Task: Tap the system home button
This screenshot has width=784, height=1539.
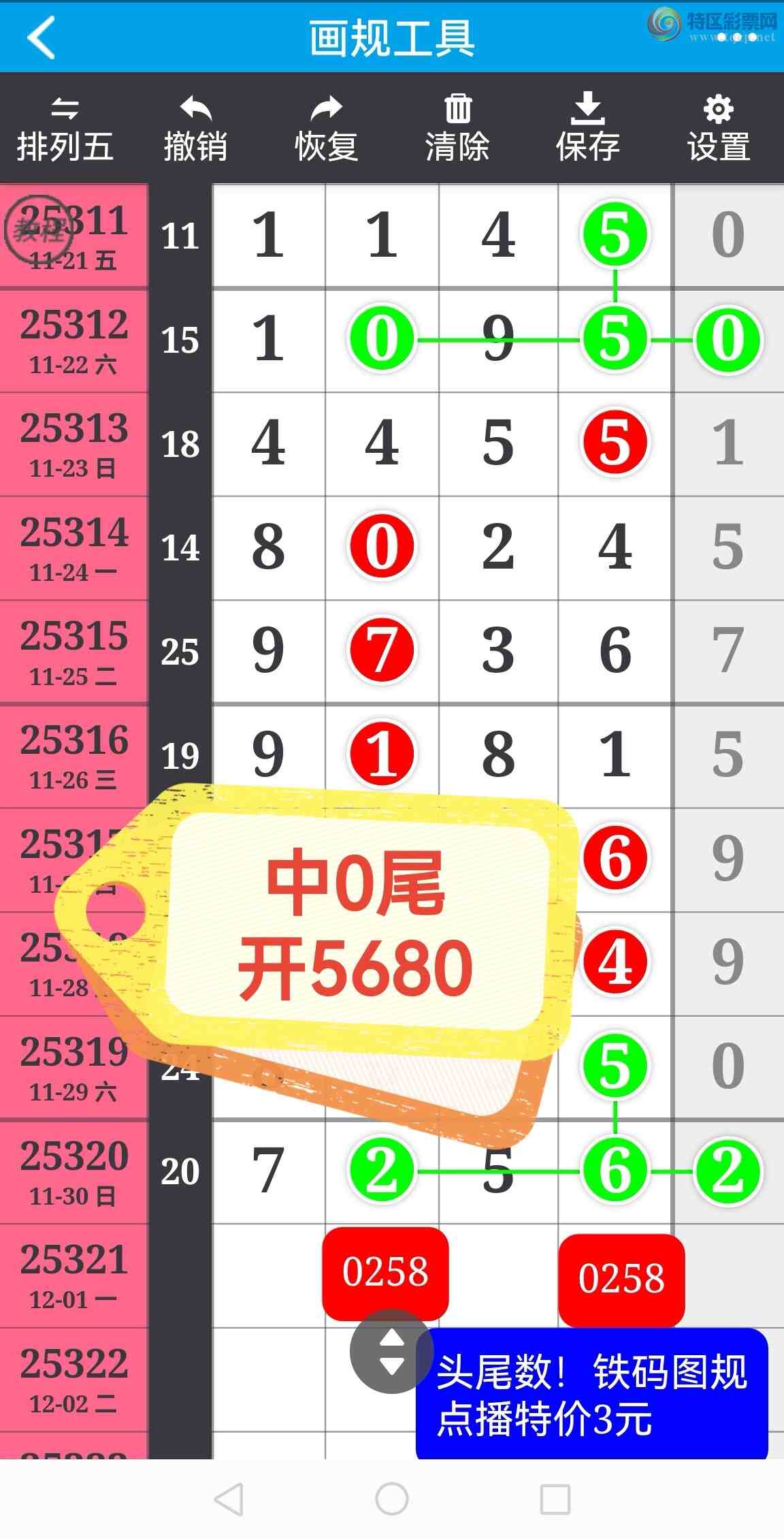Action: 392,1499
